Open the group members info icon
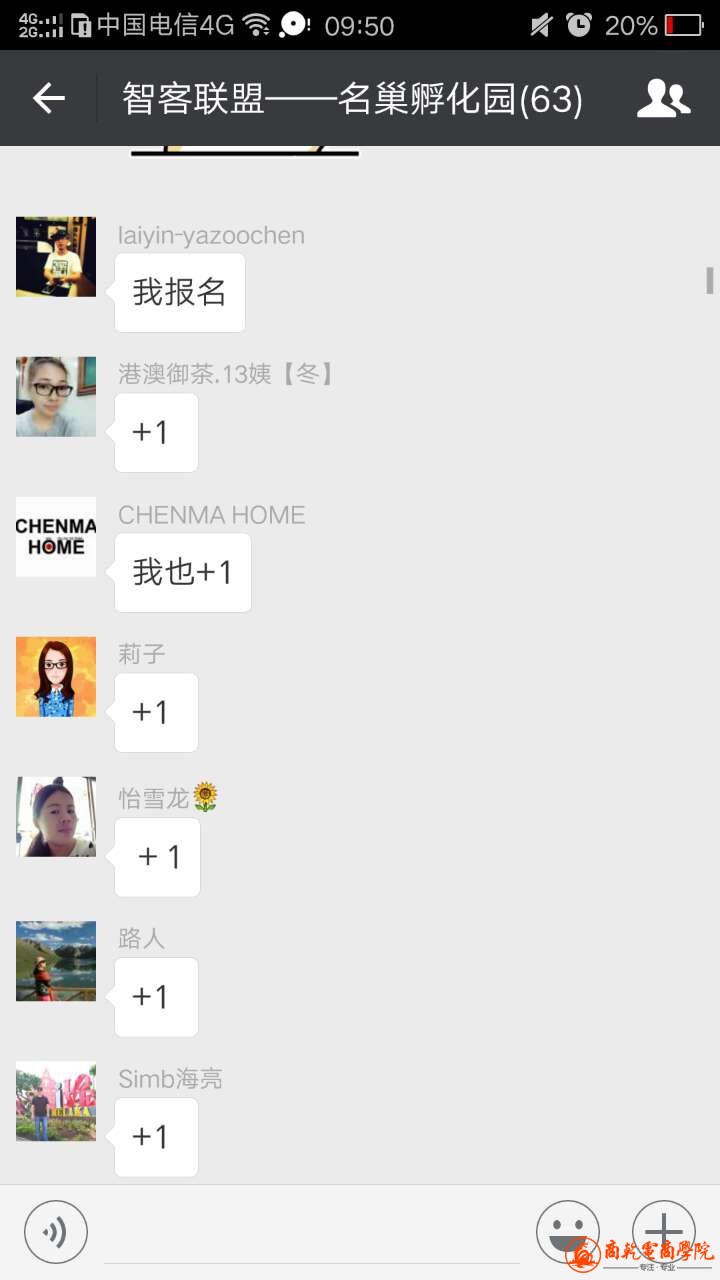 (x=663, y=98)
